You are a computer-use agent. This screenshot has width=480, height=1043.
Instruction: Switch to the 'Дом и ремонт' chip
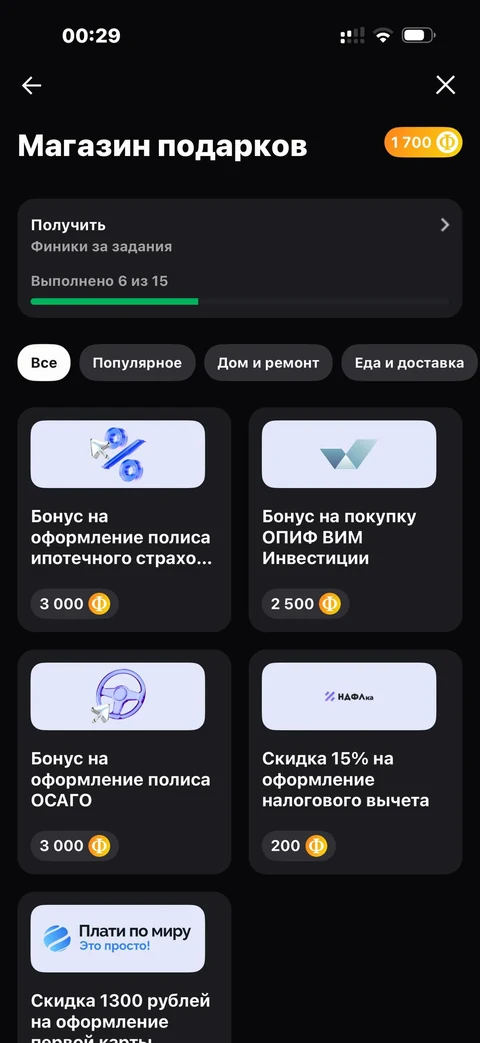click(268, 363)
